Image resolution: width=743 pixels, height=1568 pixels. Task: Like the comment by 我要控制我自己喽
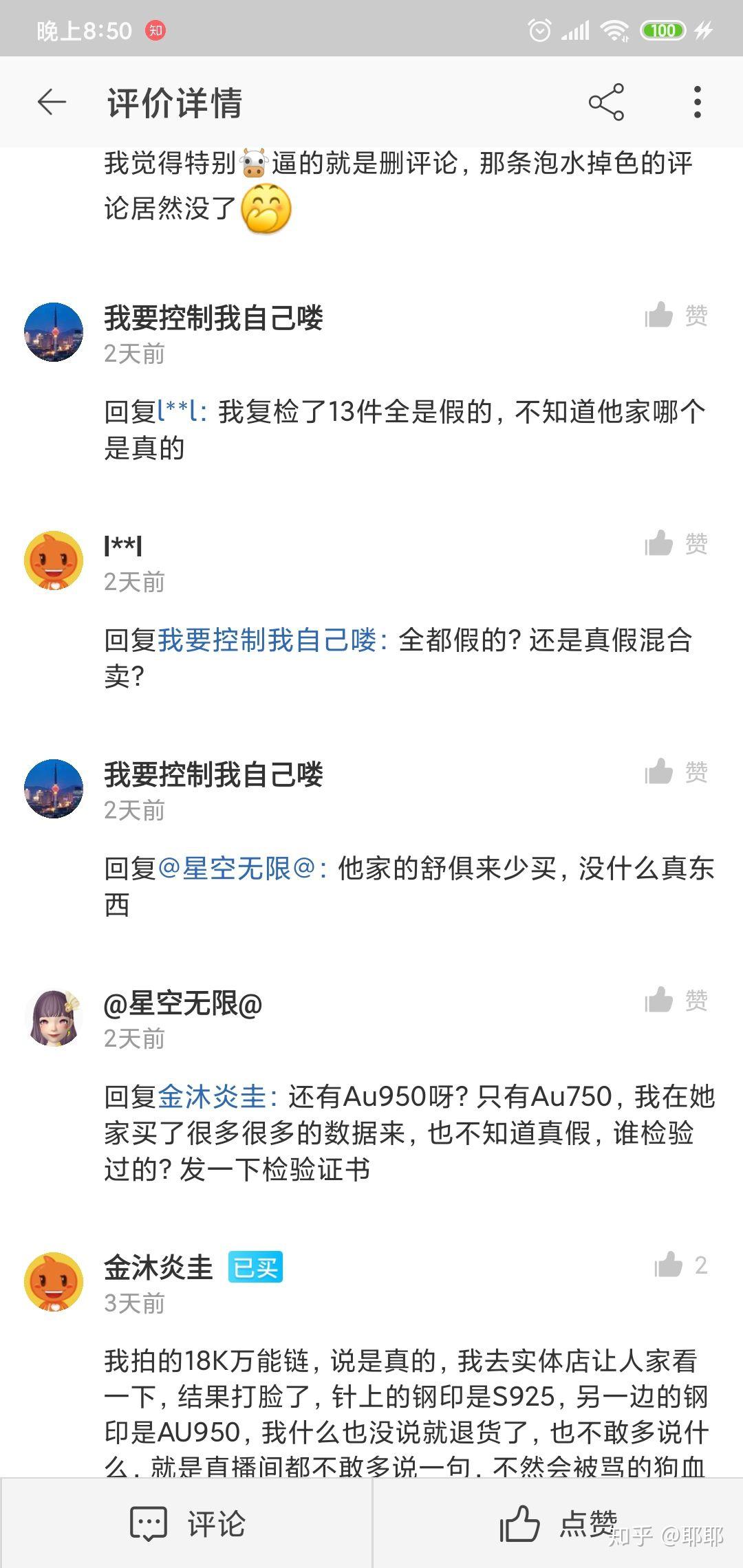[x=659, y=316]
